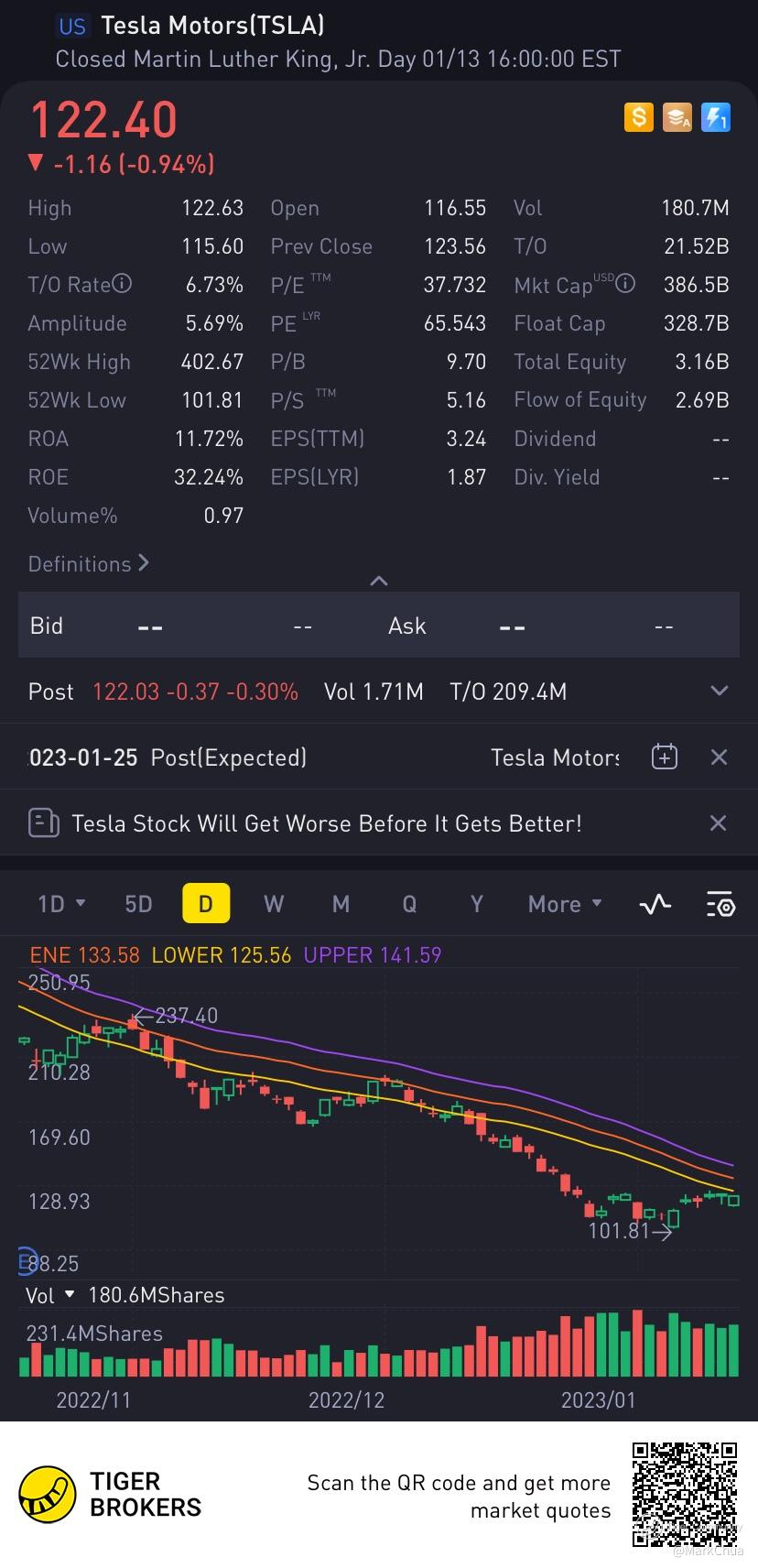Show the M monthly chart
The height and width of the screenshot is (1568, 758).
pyautogui.click(x=341, y=904)
